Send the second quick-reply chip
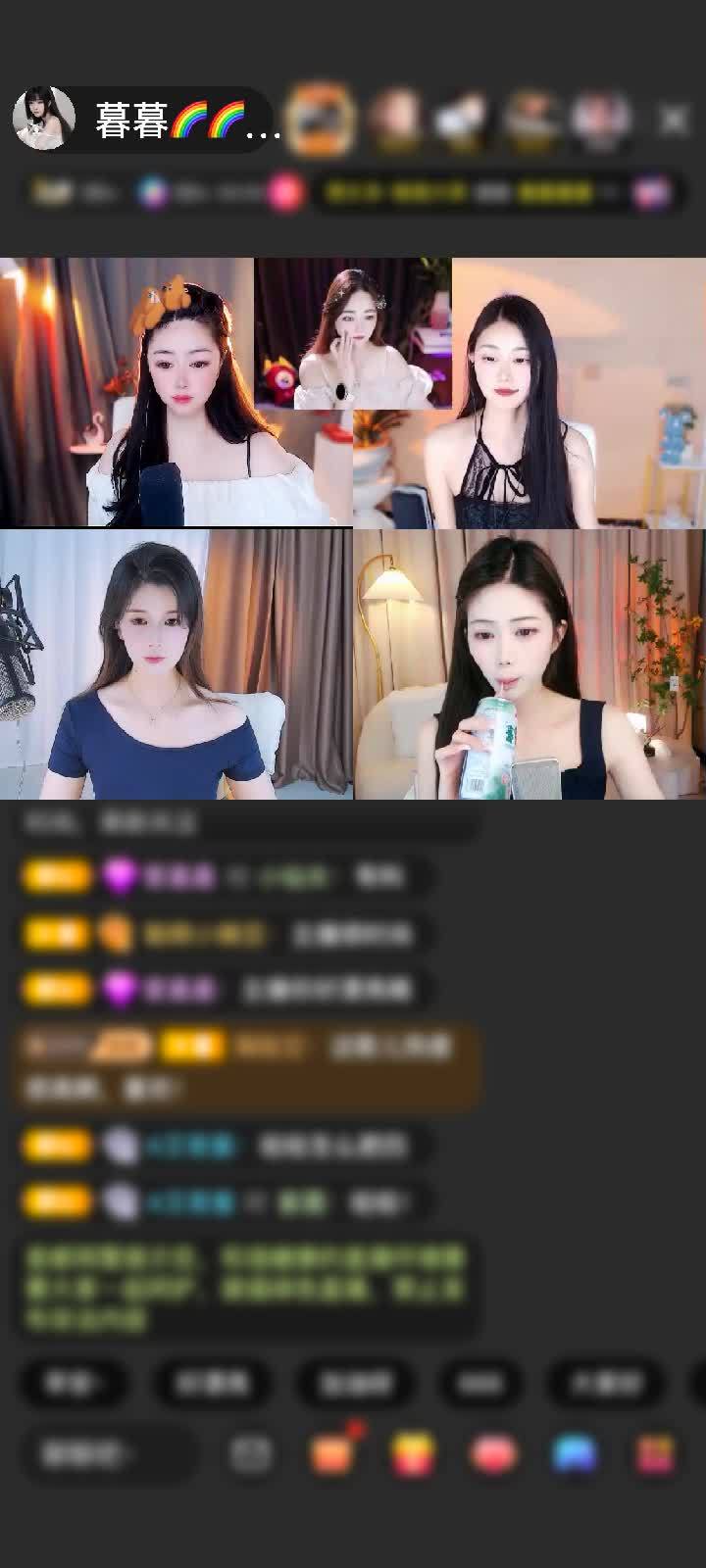The image size is (706, 1568). (212, 1383)
